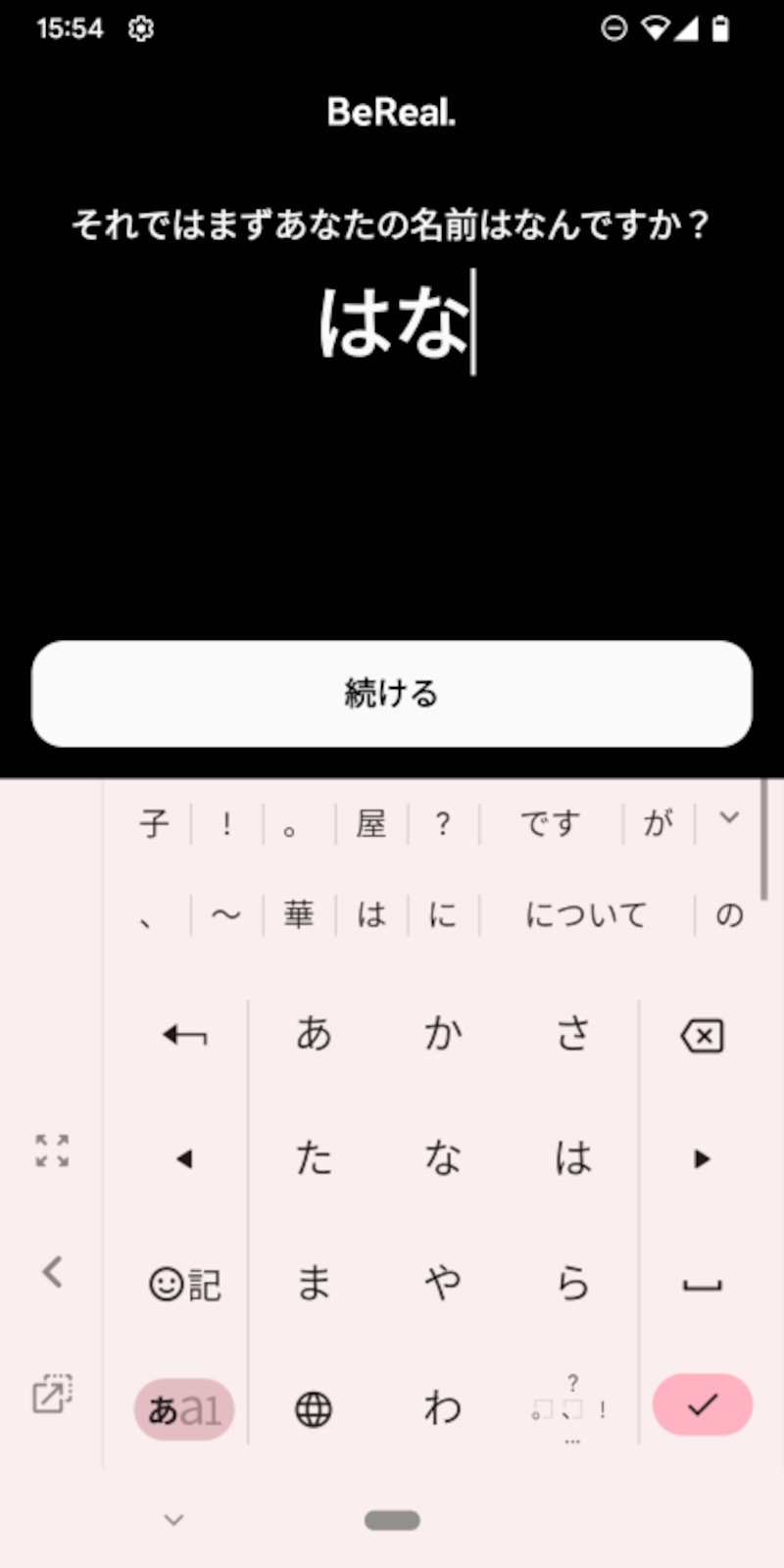Screen dimensions: 784x1568
Task: Expand the keyboard suggestions list
Action: pos(728,817)
